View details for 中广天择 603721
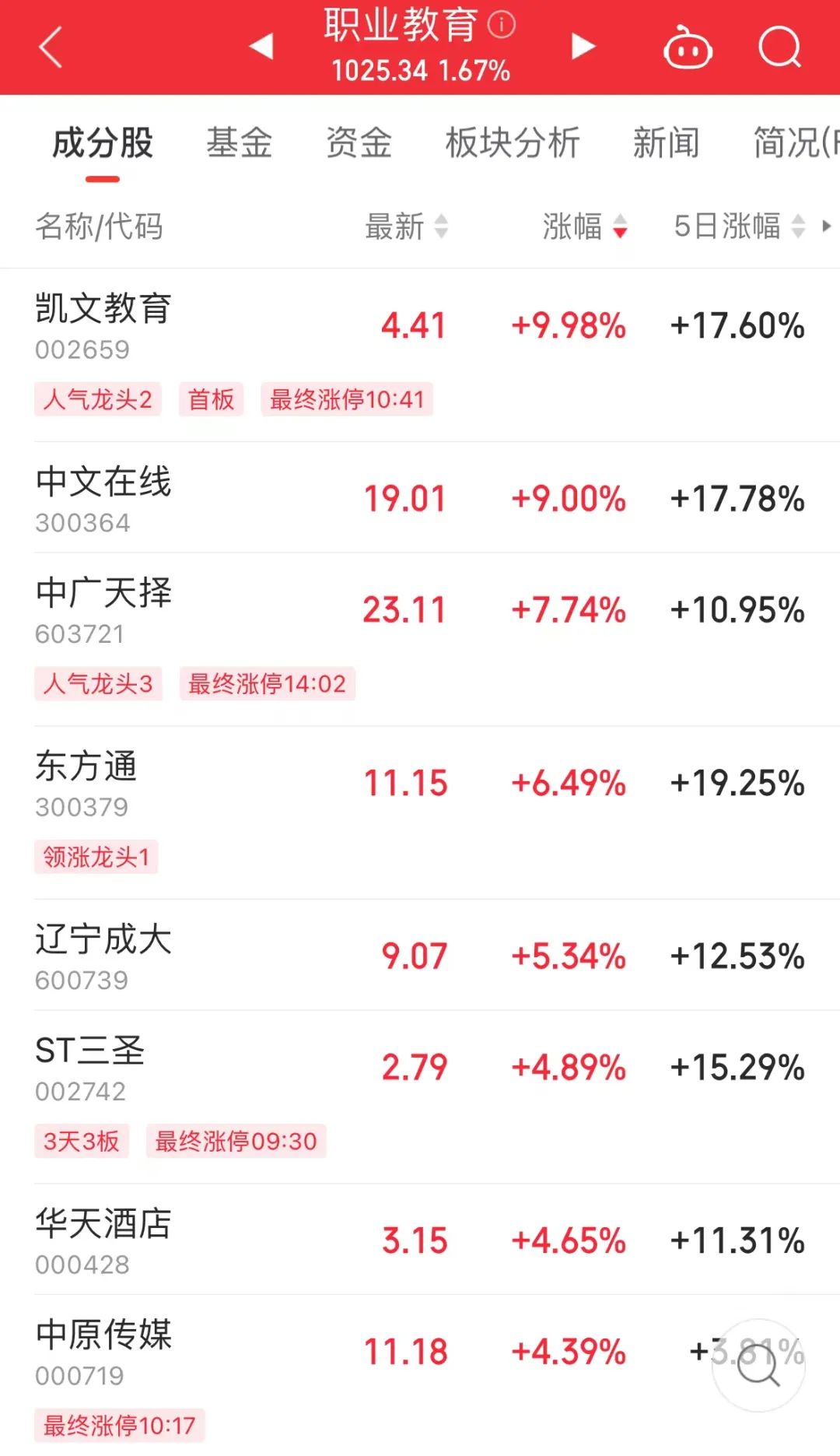Image resolution: width=840 pixels, height=1456 pixels. tap(103, 610)
